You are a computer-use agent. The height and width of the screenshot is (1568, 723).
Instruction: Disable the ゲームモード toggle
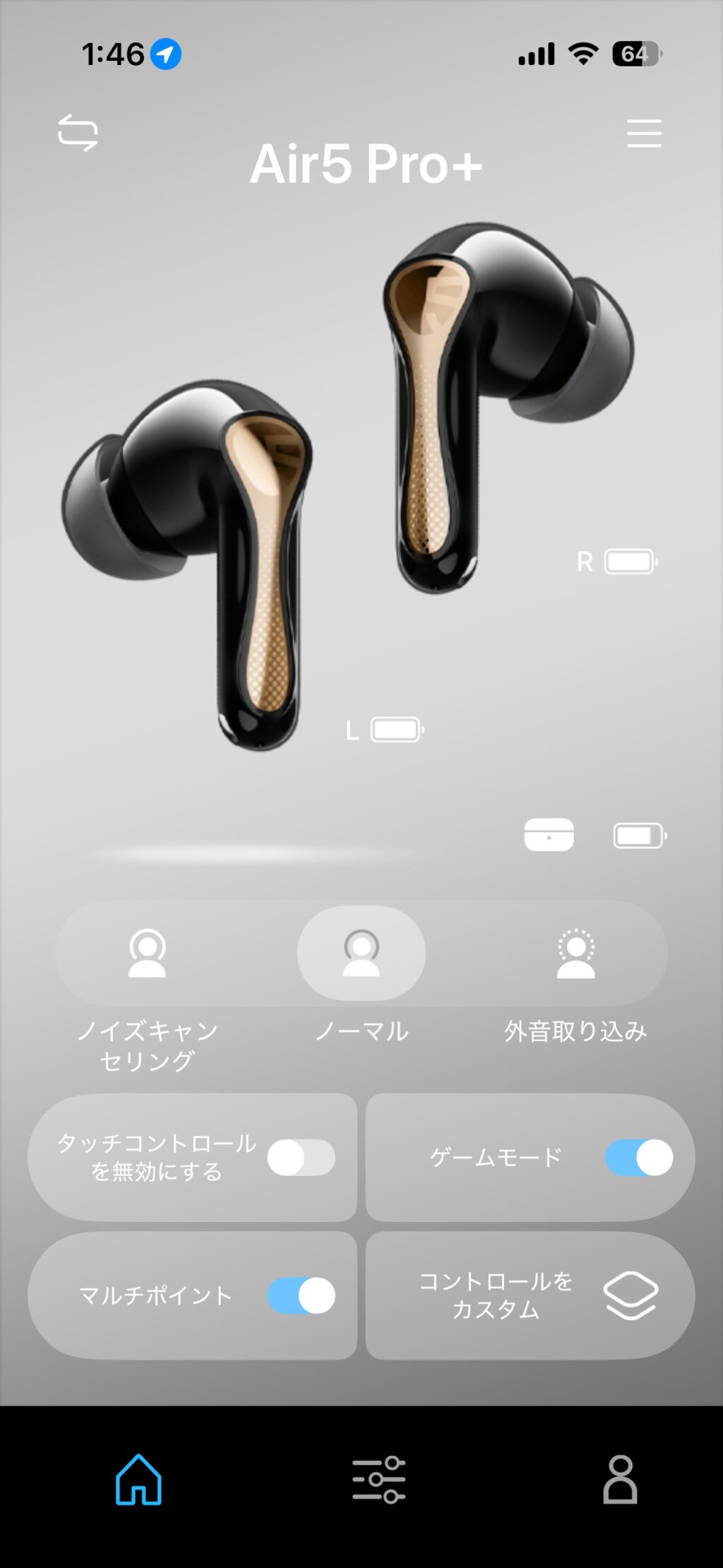click(x=639, y=1158)
